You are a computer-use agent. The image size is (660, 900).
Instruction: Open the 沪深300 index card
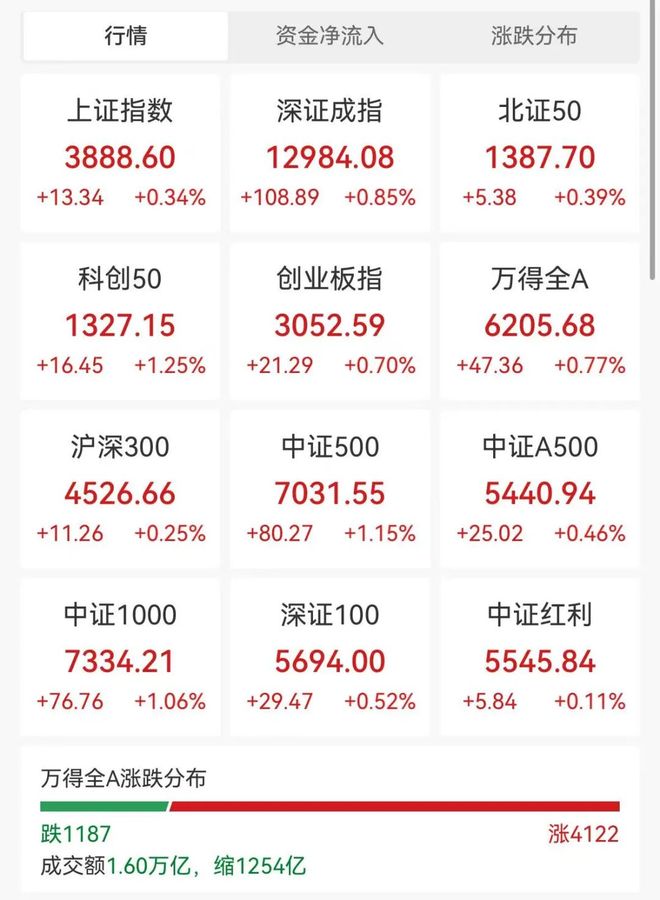coord(121,489)
